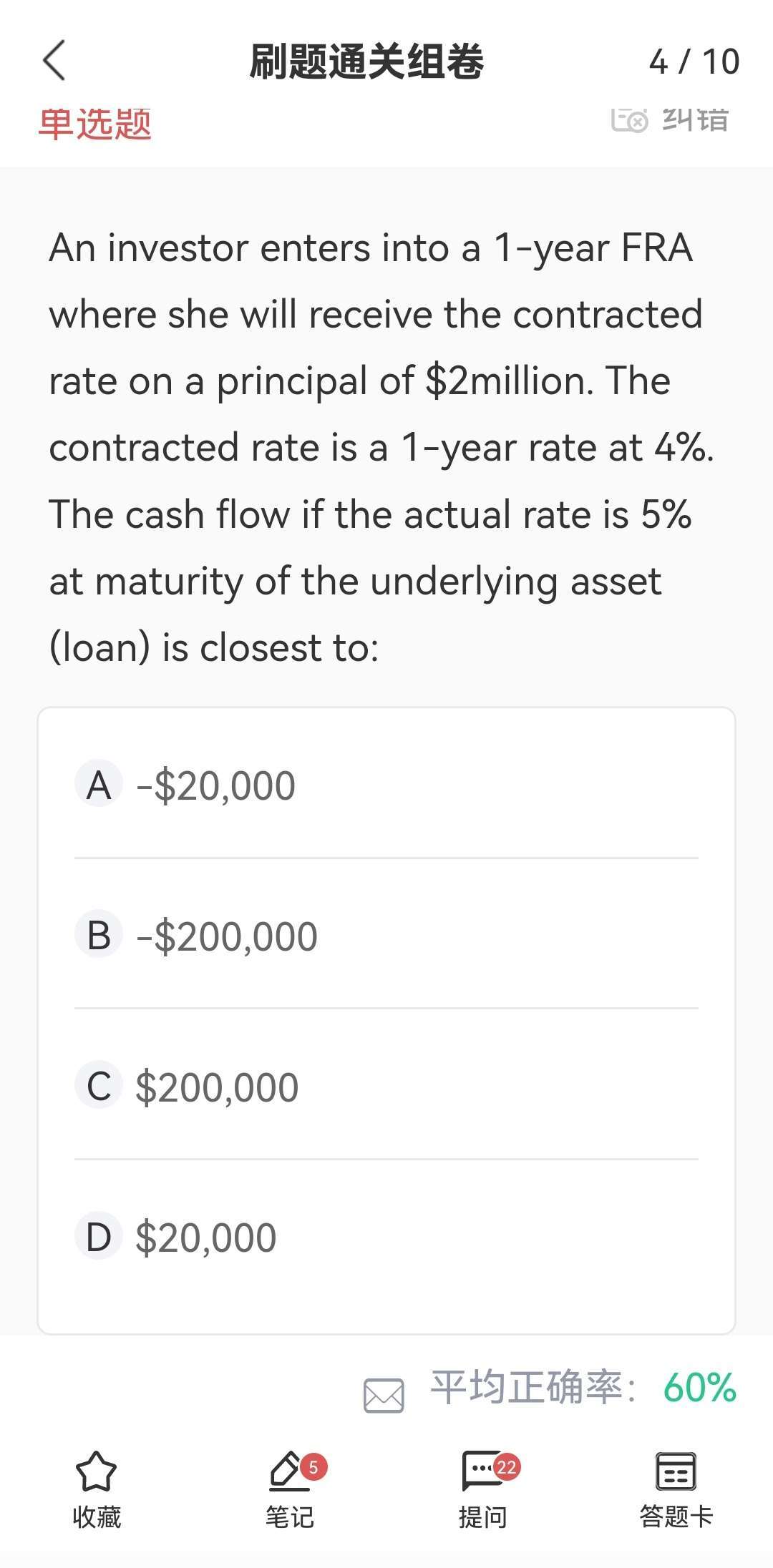The height and width of the screenshot is (1568, 773).
Task: Report an error with 纠错
Action: 671,119
